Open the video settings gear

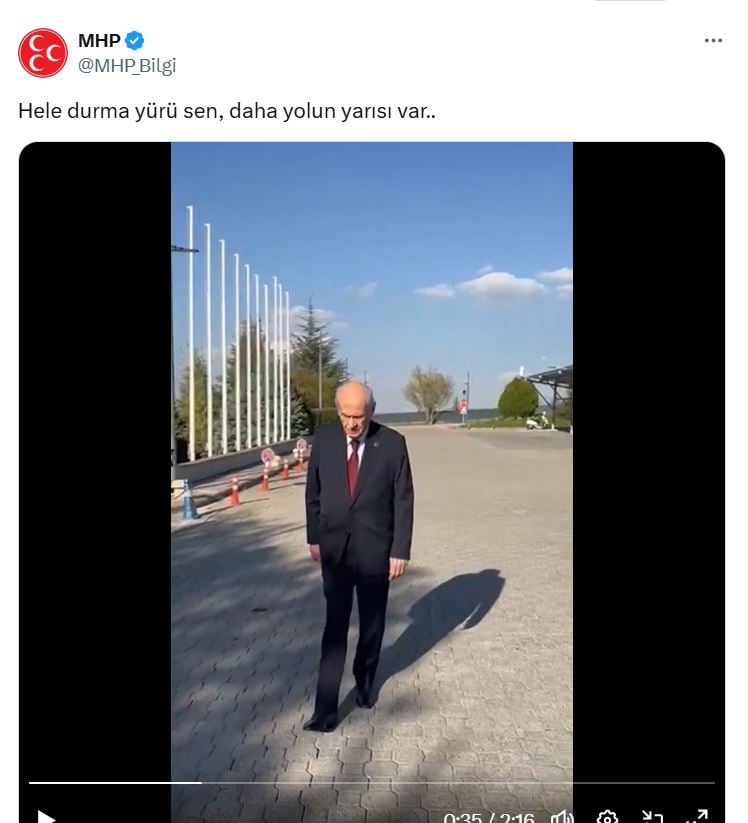pos(607,817)
